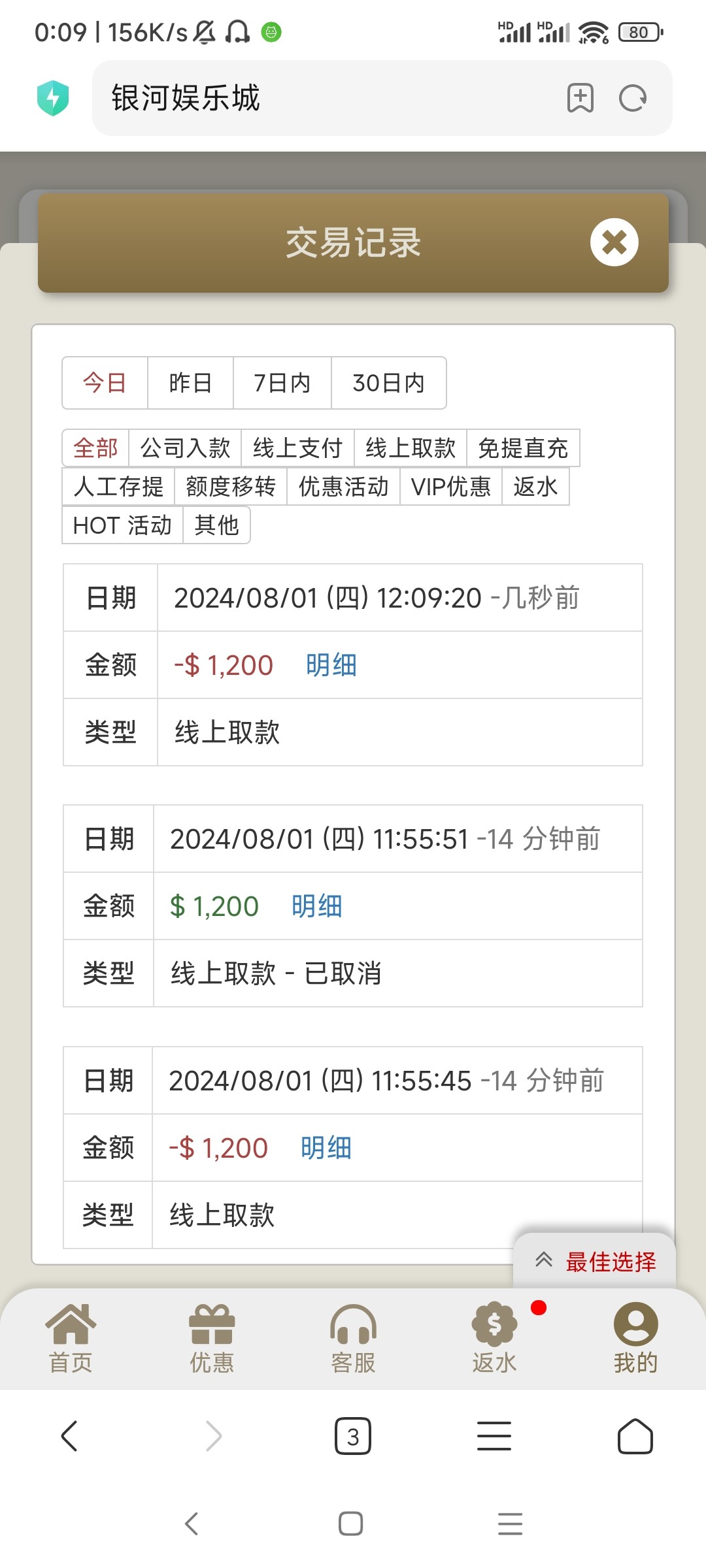706x1568 pixels.
Task: Reload the page with the refresh icon
Action: coord(633,99)
